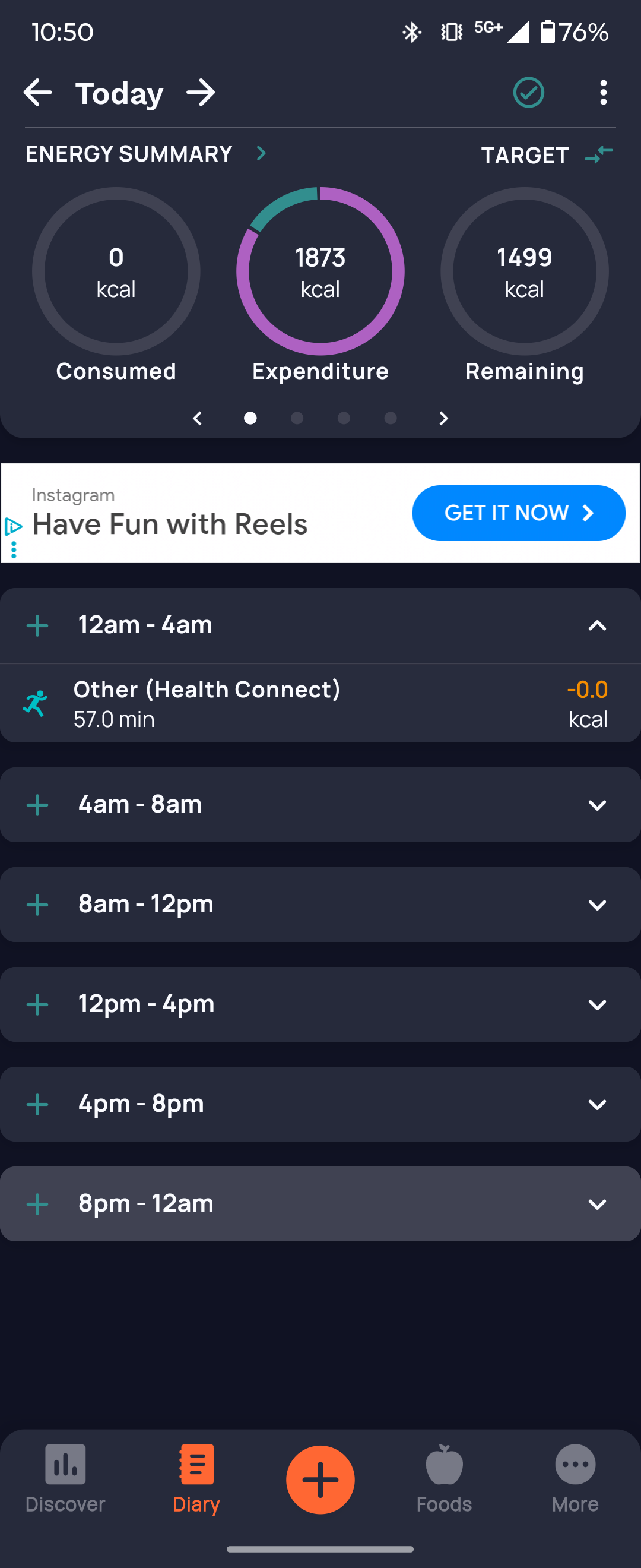Tap the Target switch icon
This screenshot has width=641, height=1568.
point(598,154)
